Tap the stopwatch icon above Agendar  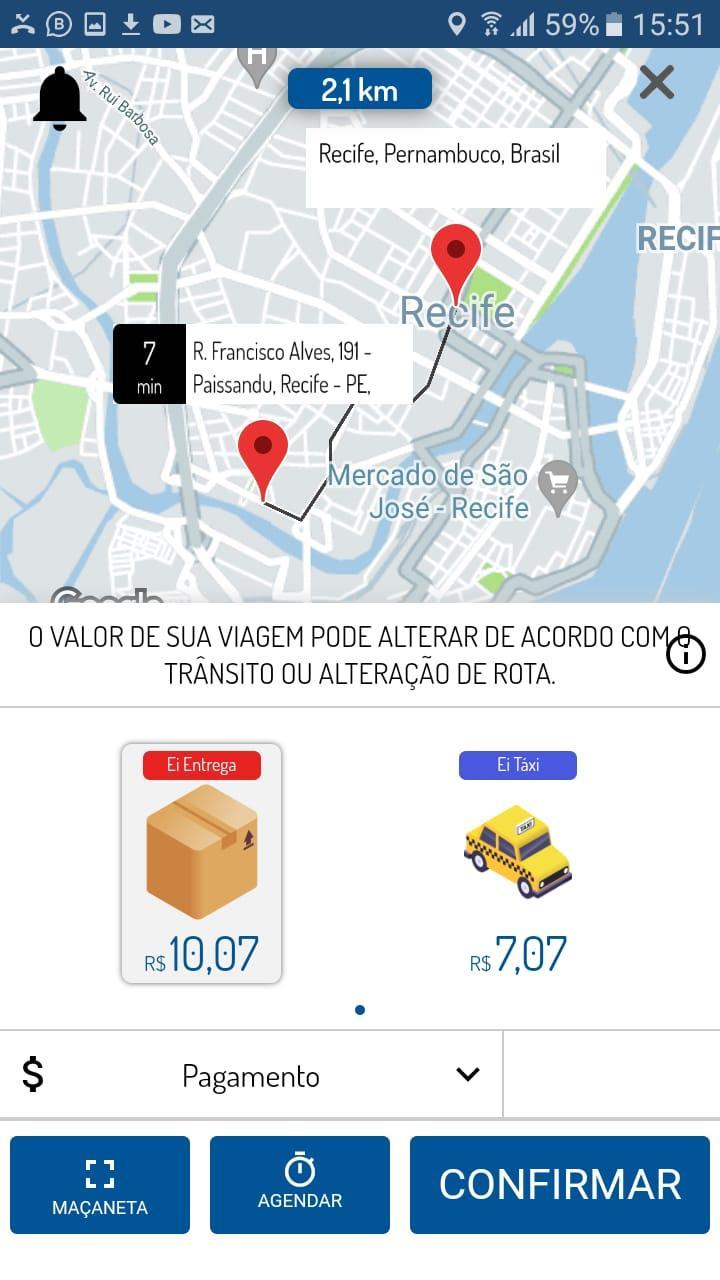[299, 1172]
